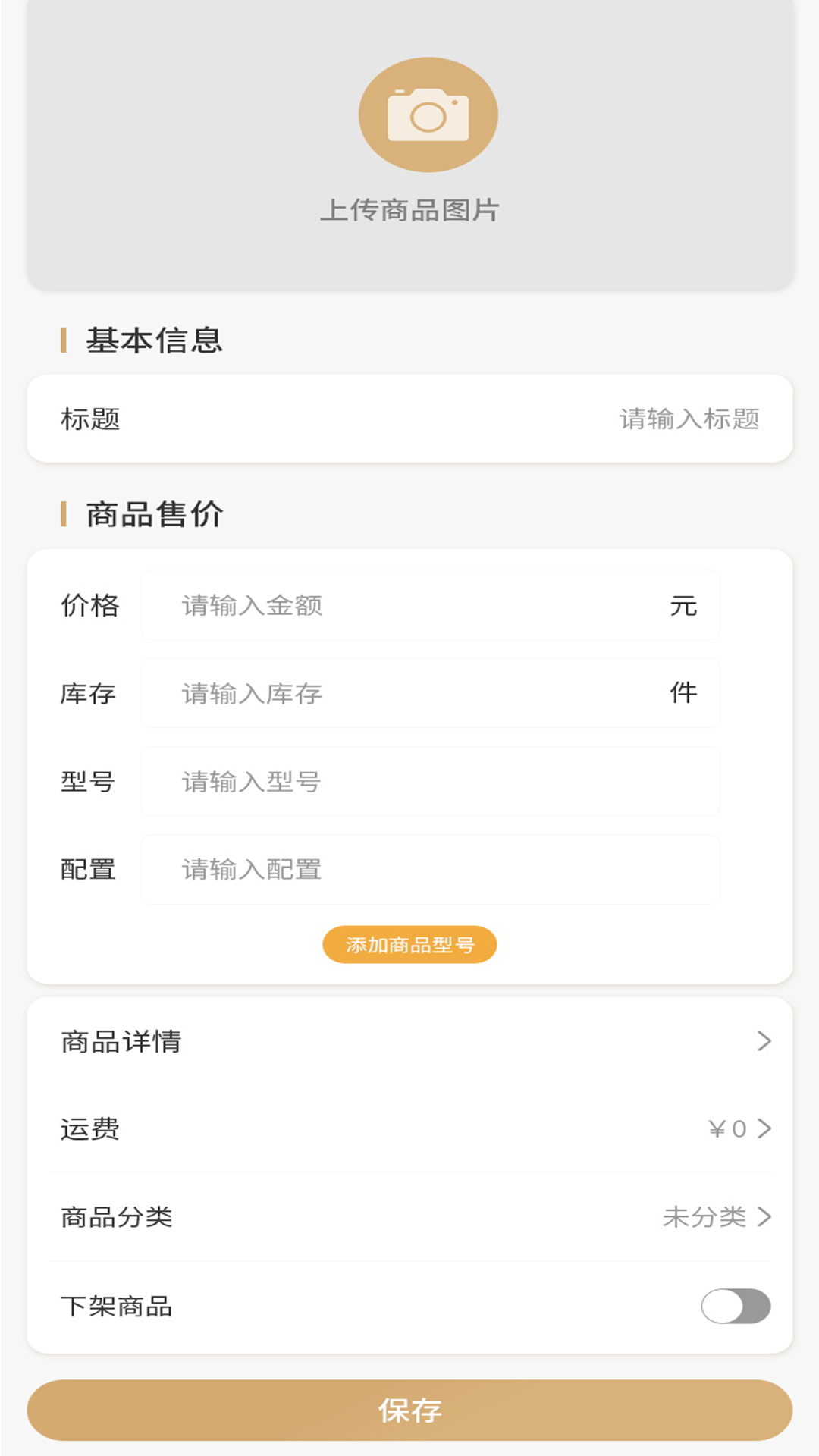This screenshot has height=1456, width=819.
Task: Expand the 商品详情 row
Action: pyautogui.click(x=409, y=1041)
